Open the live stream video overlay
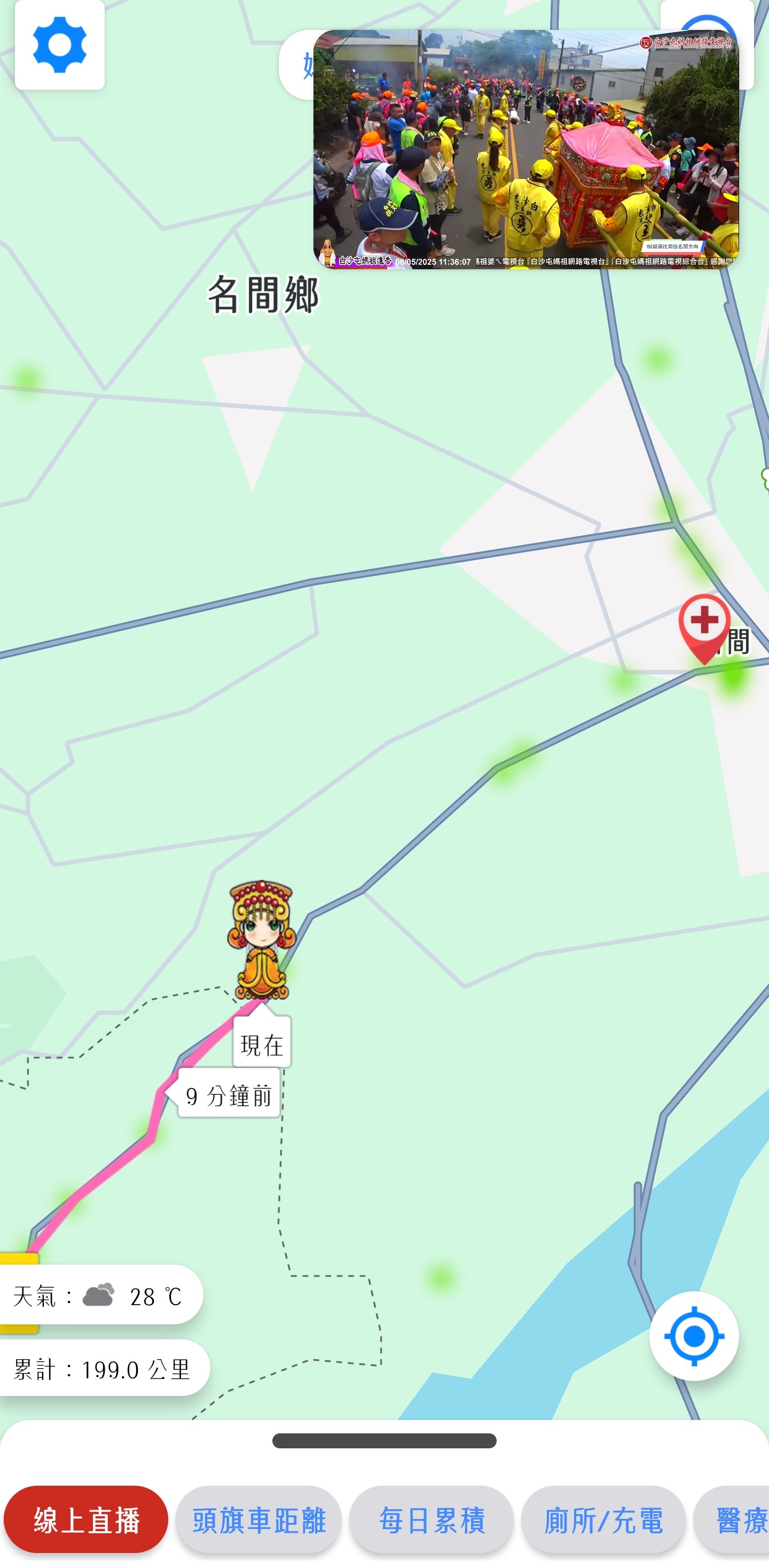The width and height of the screenshot is (769, 1568). [x=525, y=149]
